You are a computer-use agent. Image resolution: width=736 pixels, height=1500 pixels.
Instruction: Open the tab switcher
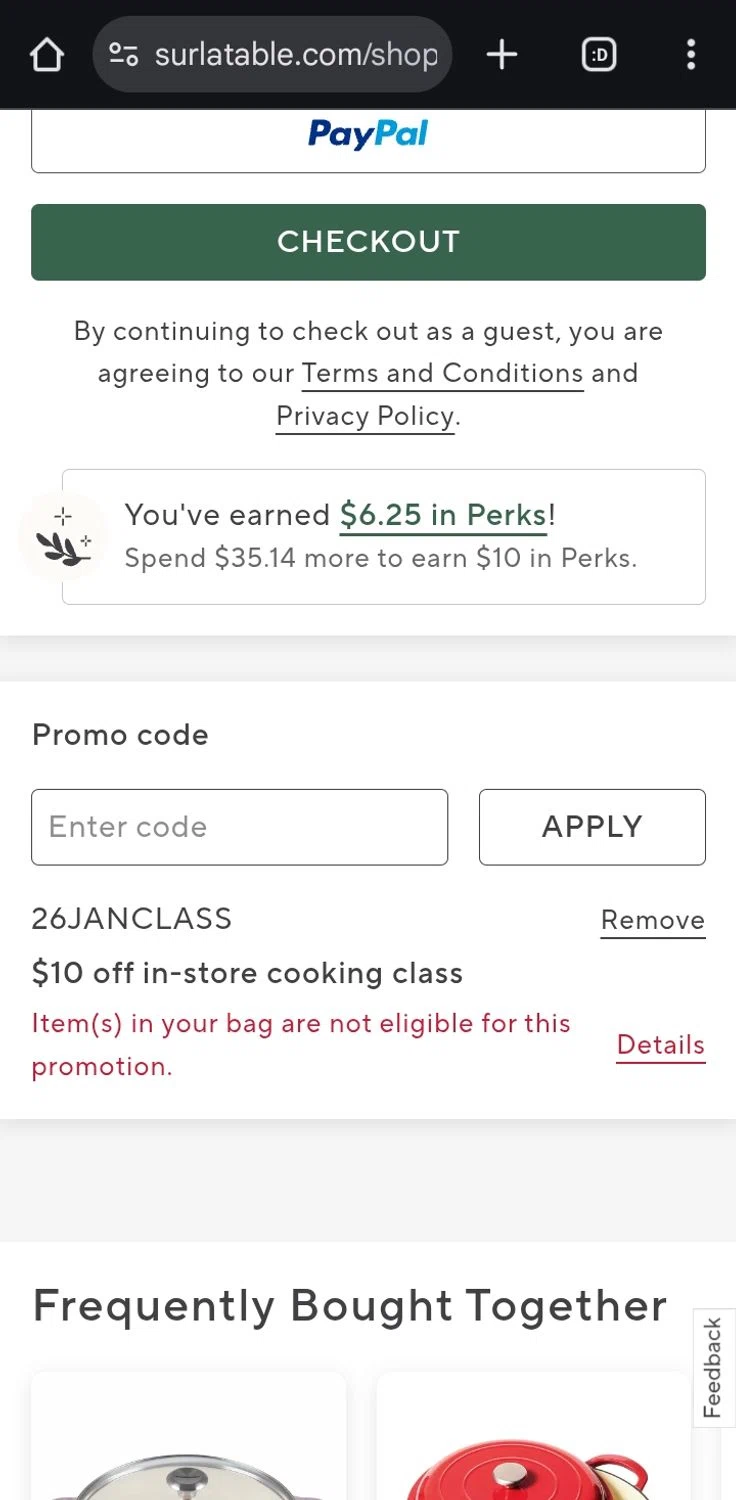pos(598,55)
